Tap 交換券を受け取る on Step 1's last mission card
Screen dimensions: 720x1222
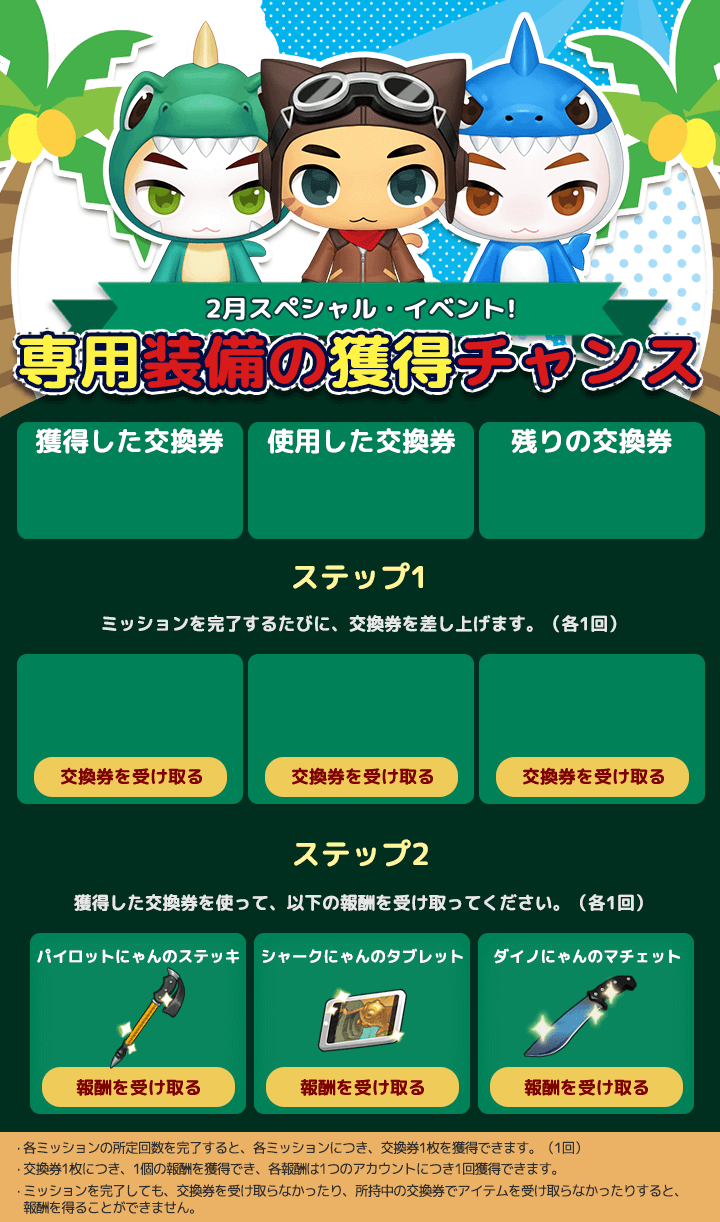coord(593,777)
